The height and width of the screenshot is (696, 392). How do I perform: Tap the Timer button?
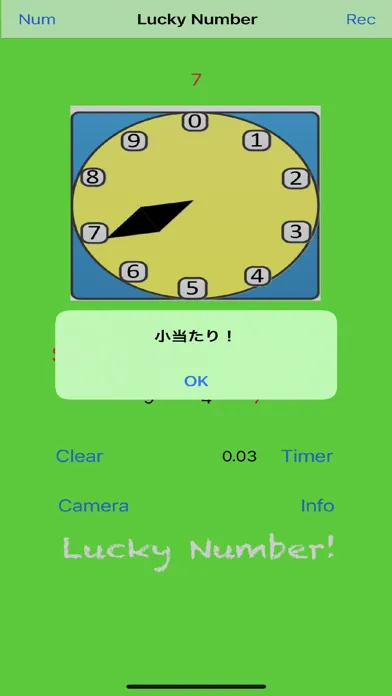307,456
